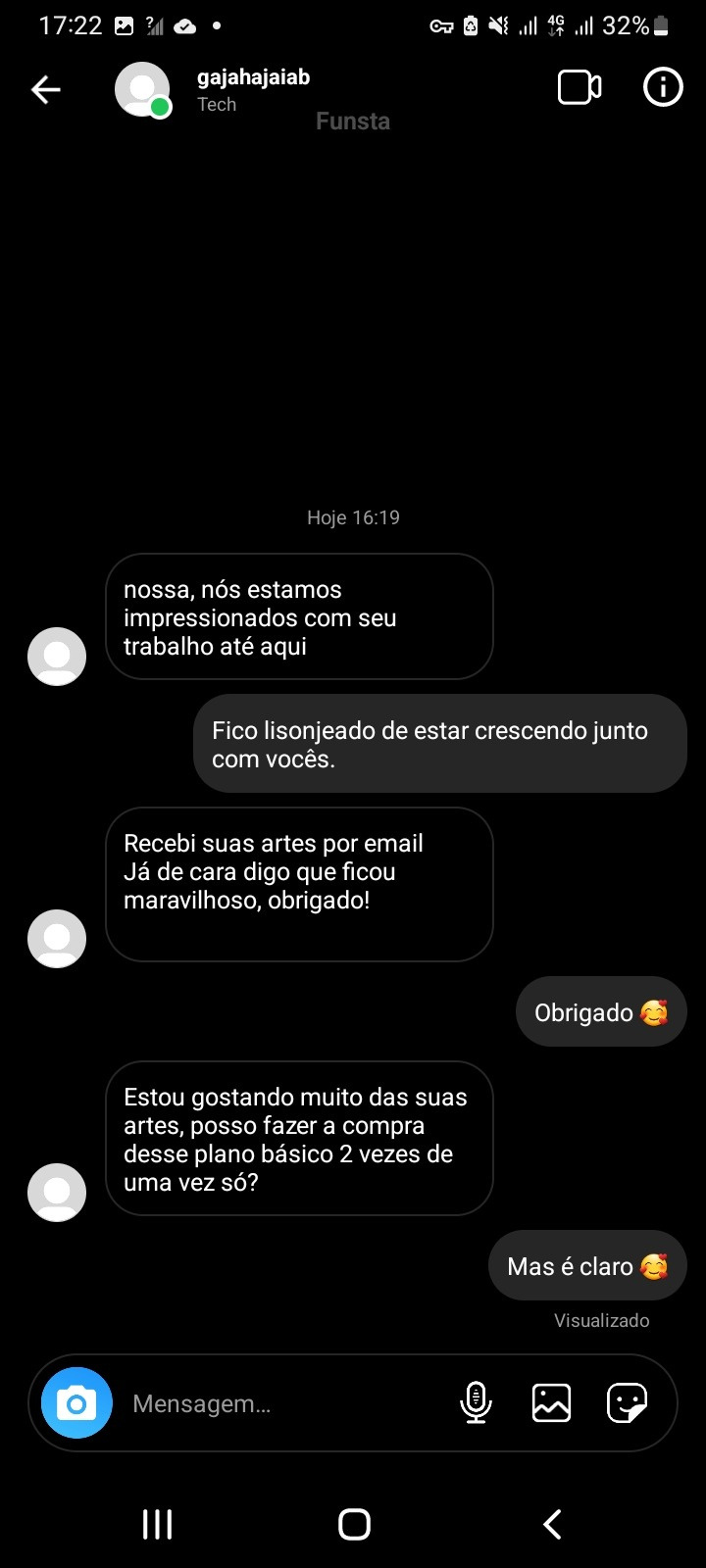The image size is (706, 1568).
Task: Start a video call with gajahajaiab
Action: 579,88
